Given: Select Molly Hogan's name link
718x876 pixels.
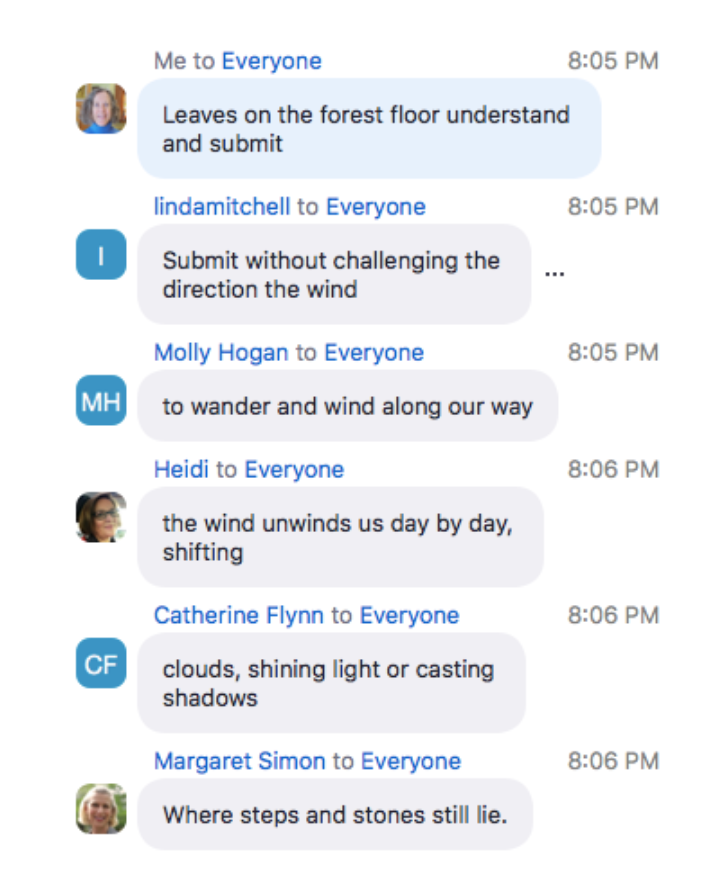Looking at the screenshot, I should point(220,353).
